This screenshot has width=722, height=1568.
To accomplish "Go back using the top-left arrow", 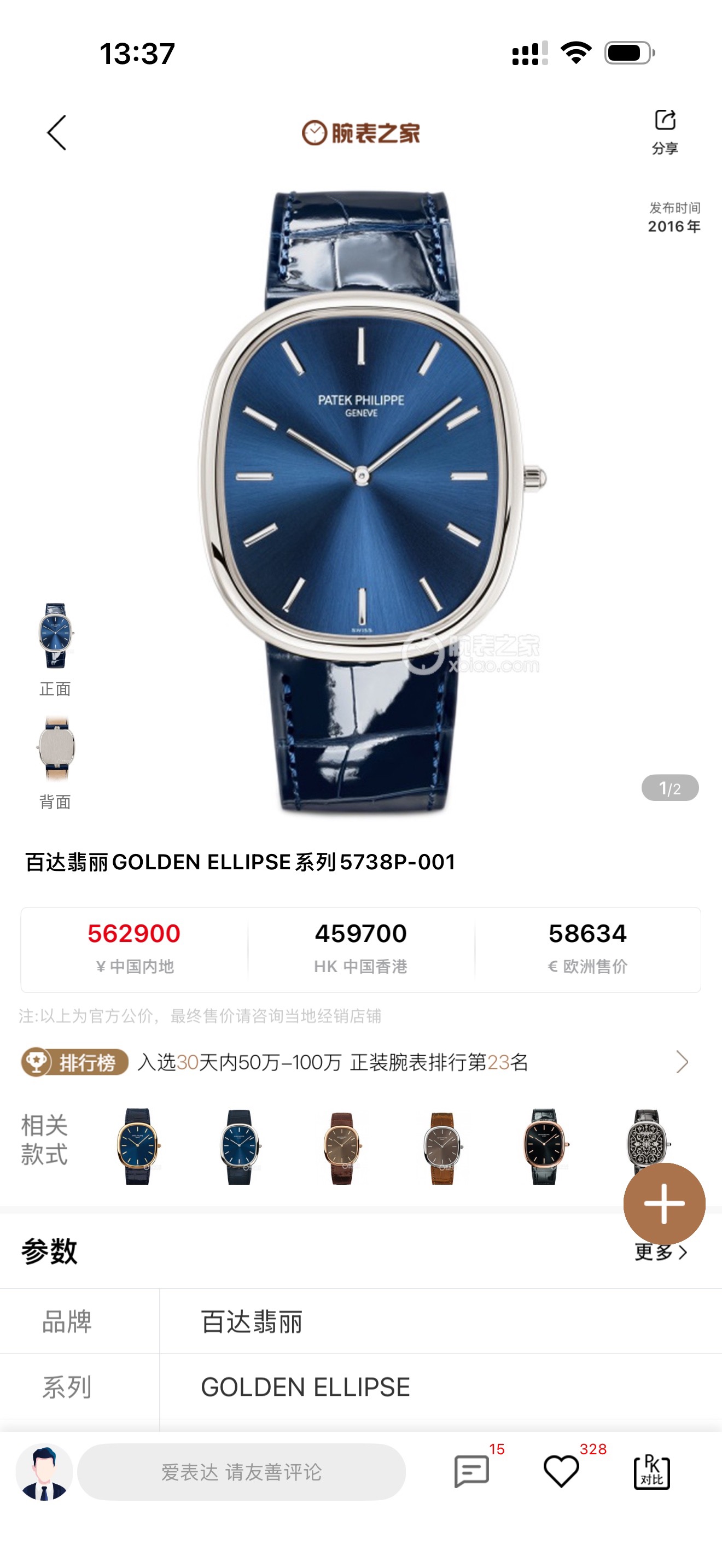I will click(x=57, y=132).
